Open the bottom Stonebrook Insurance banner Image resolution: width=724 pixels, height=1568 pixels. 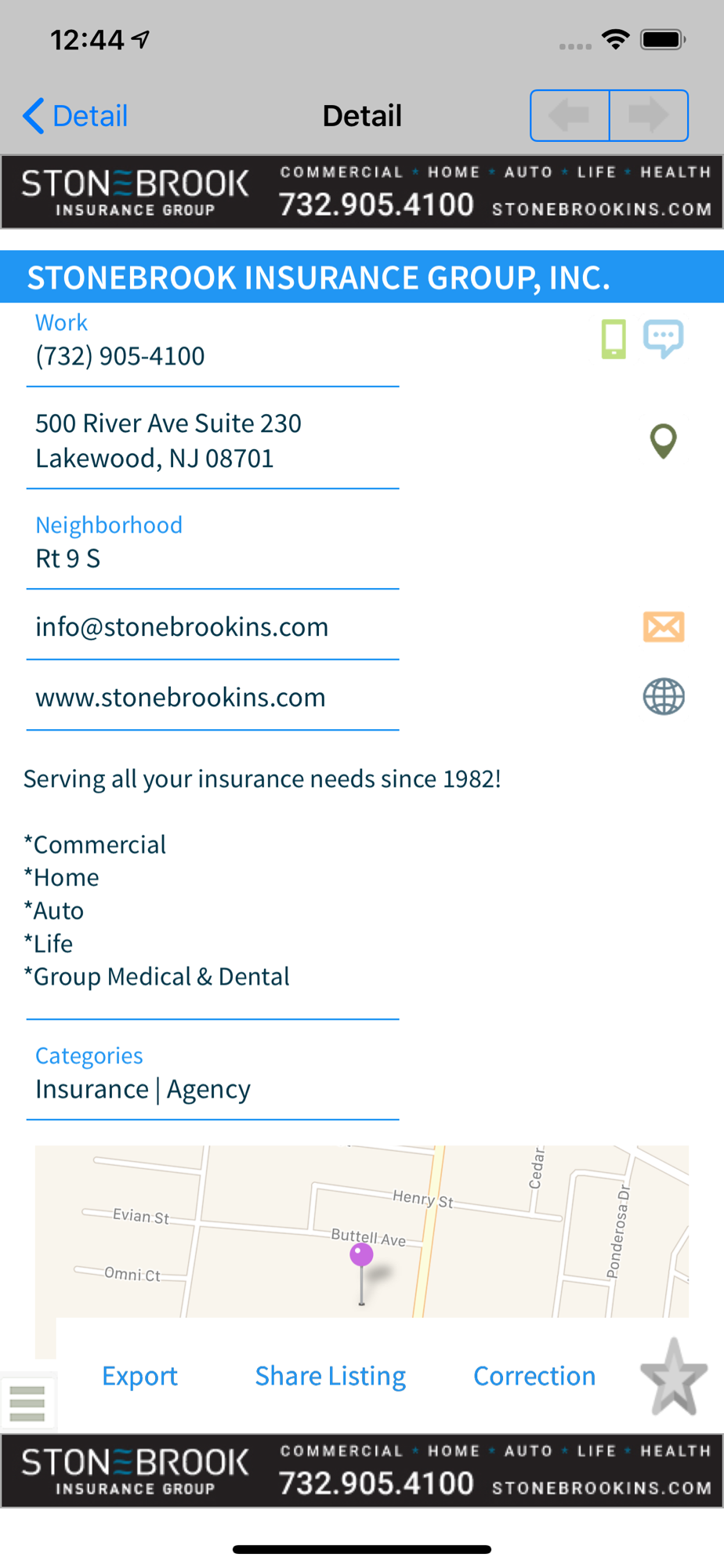(362, 1471)
